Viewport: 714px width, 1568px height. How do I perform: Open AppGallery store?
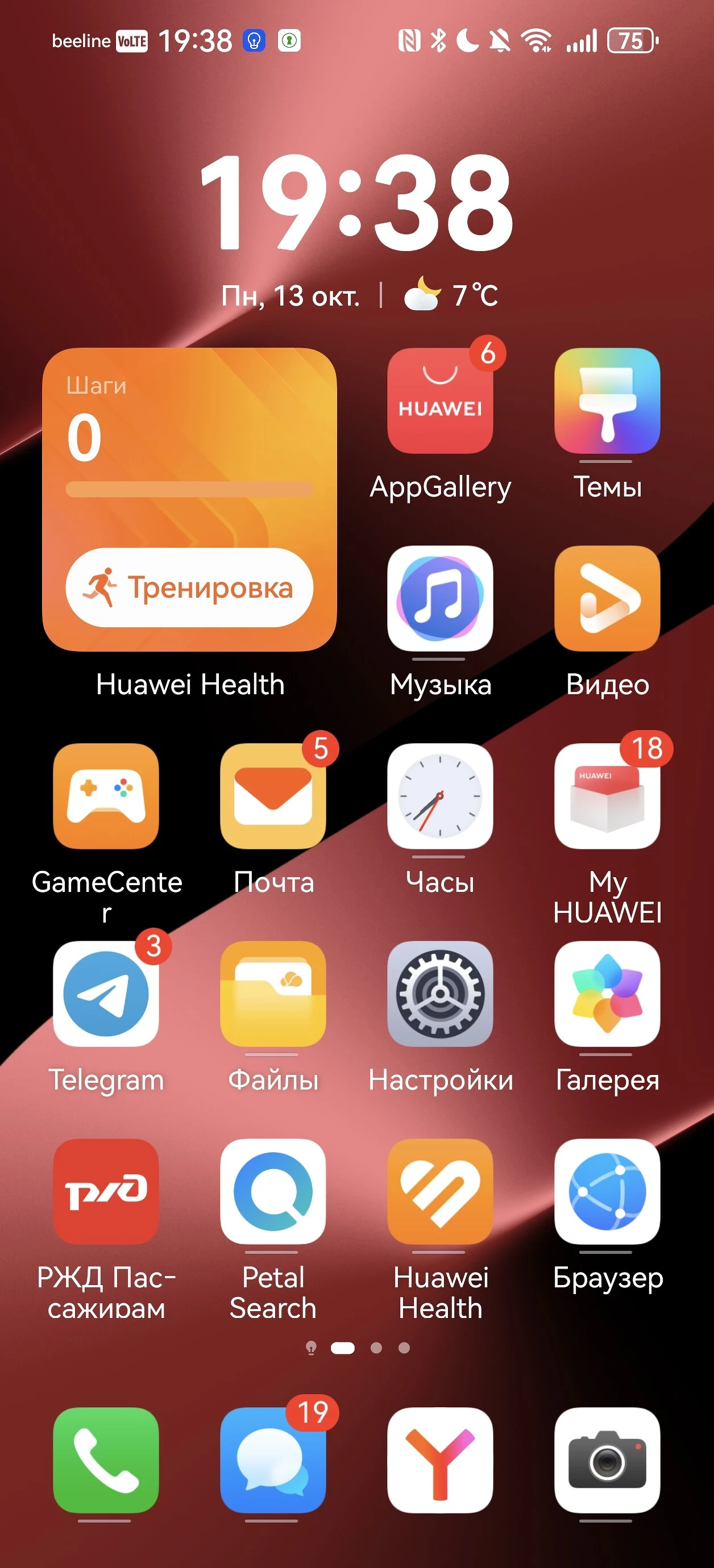click(440, 401)
